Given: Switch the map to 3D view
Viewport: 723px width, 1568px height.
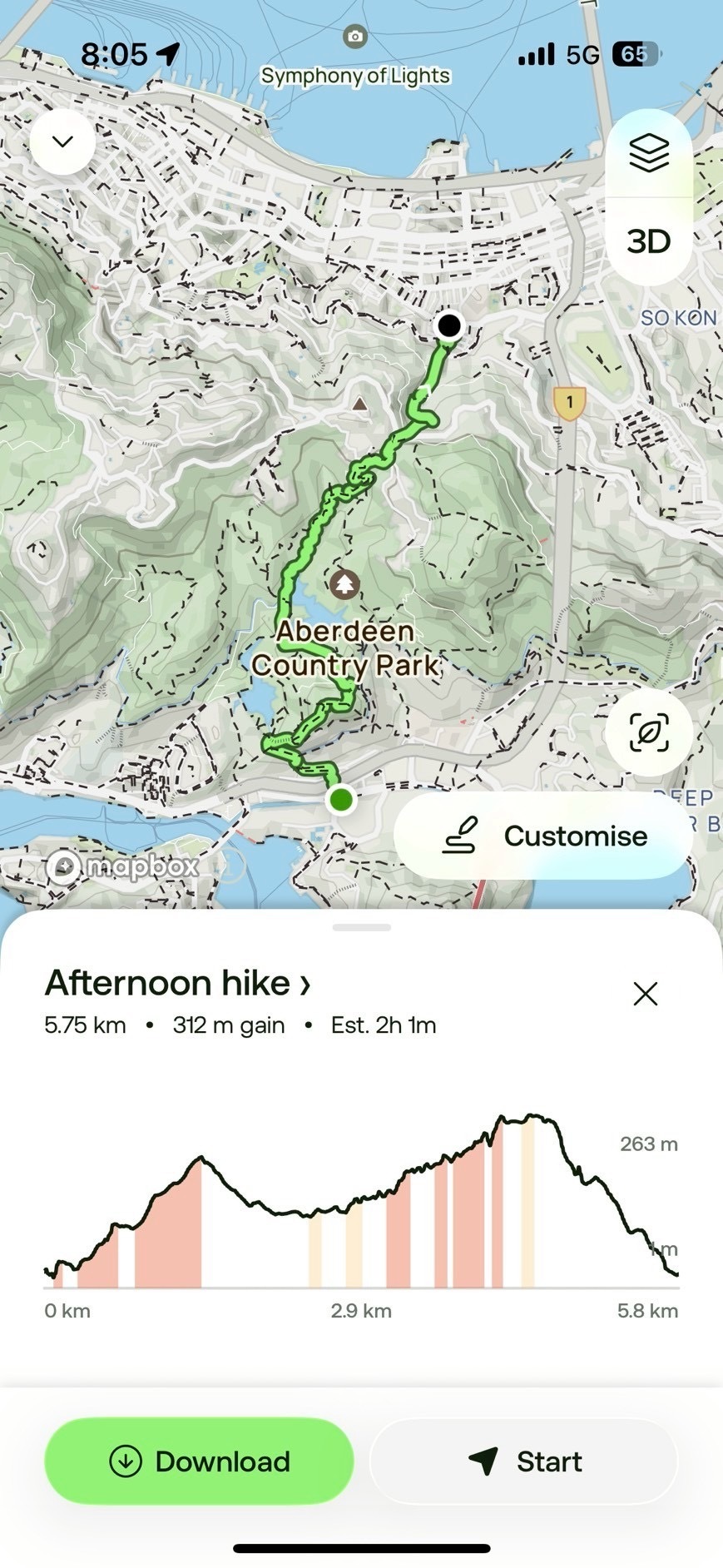Looking at the screenshot, I should click(x=649, y=242).
